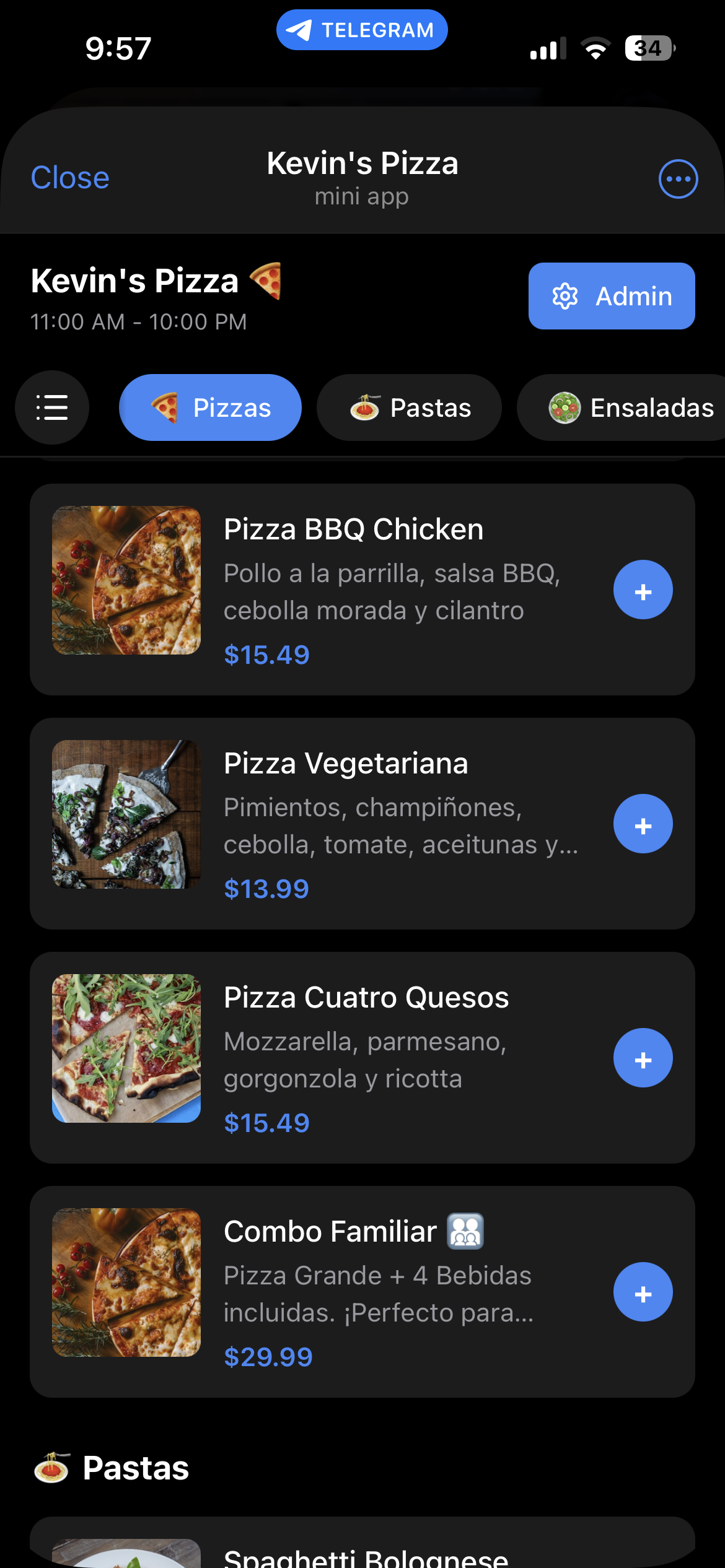Open Pizza BBQ Chicken item details
Screen dimensions: 725x1568
point(353,530)
